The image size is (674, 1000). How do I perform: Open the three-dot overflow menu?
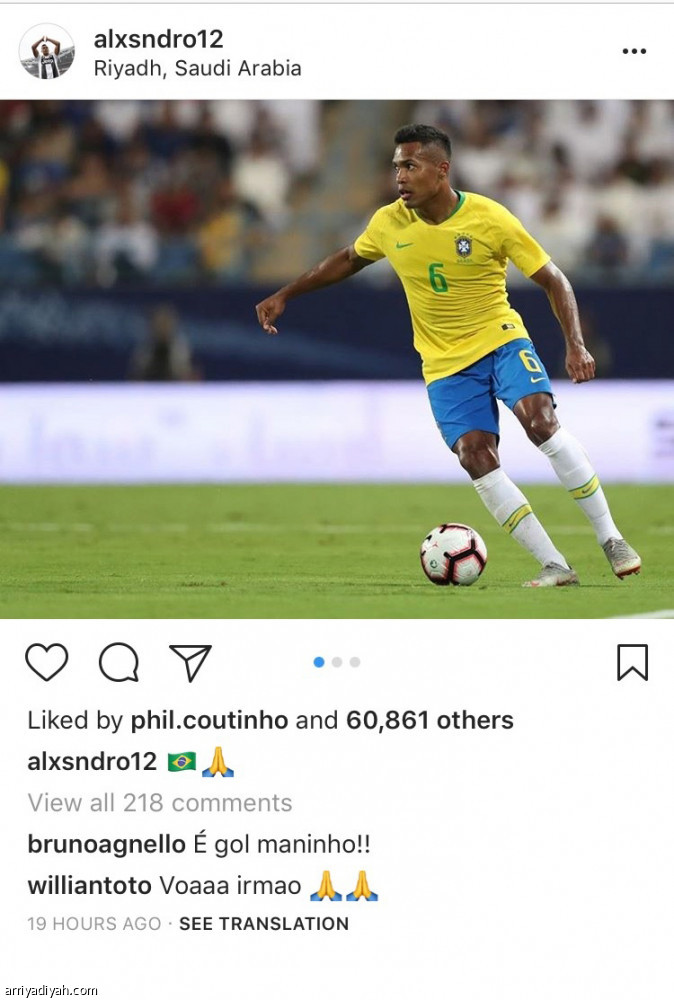634,51
